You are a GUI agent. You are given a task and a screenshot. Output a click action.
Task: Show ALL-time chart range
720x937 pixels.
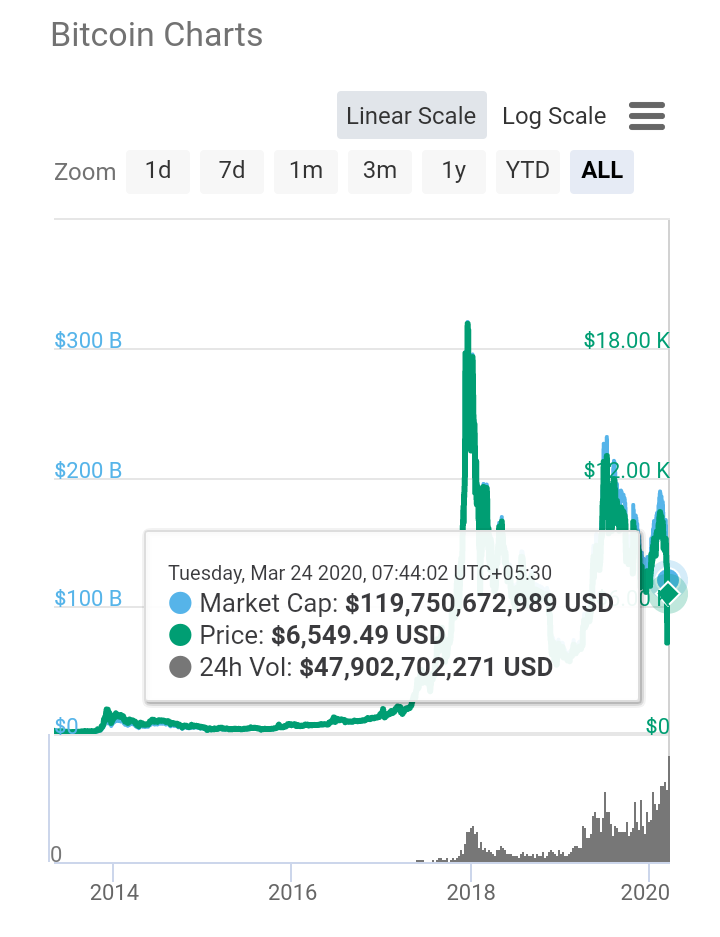602,171
